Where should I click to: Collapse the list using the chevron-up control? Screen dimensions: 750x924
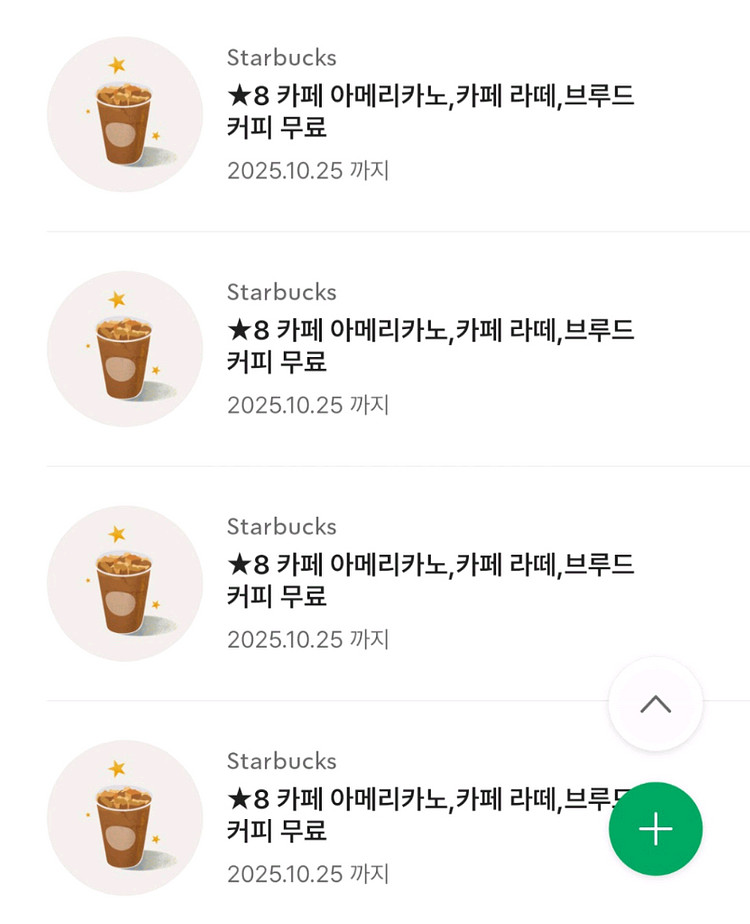click(655, 704)
